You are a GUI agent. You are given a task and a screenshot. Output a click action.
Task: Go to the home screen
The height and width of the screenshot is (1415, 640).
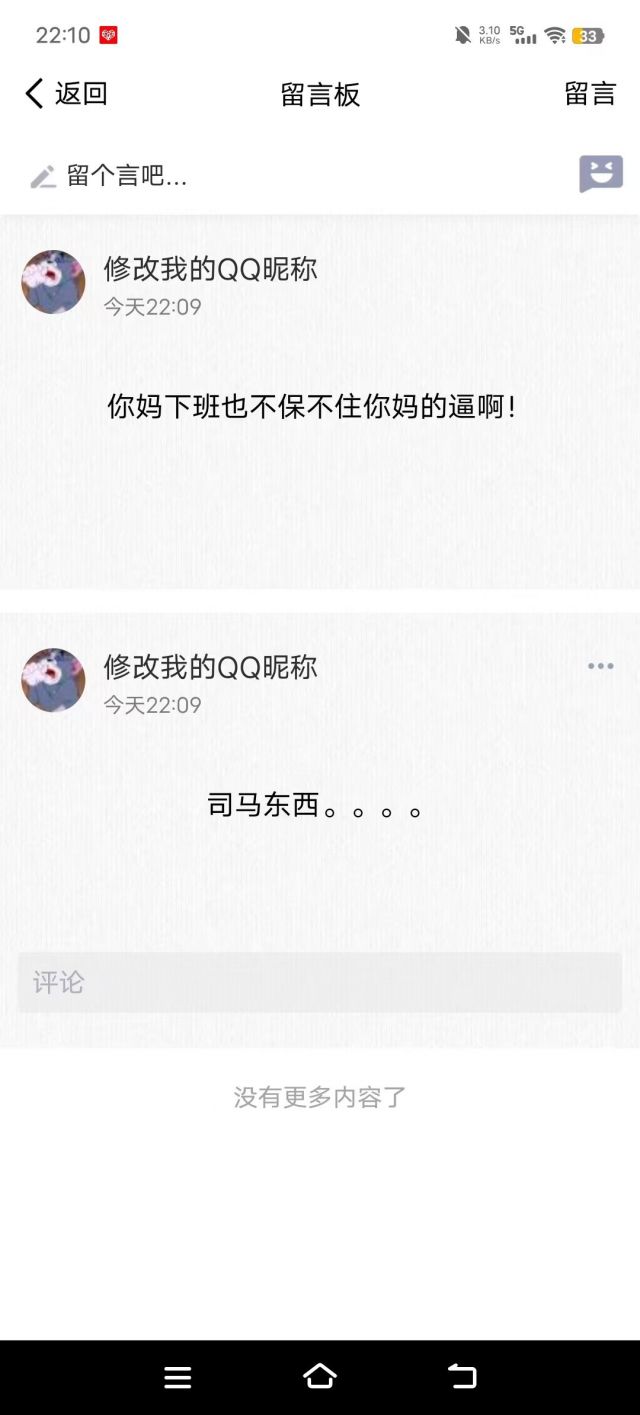click(x=320, y=1377)
